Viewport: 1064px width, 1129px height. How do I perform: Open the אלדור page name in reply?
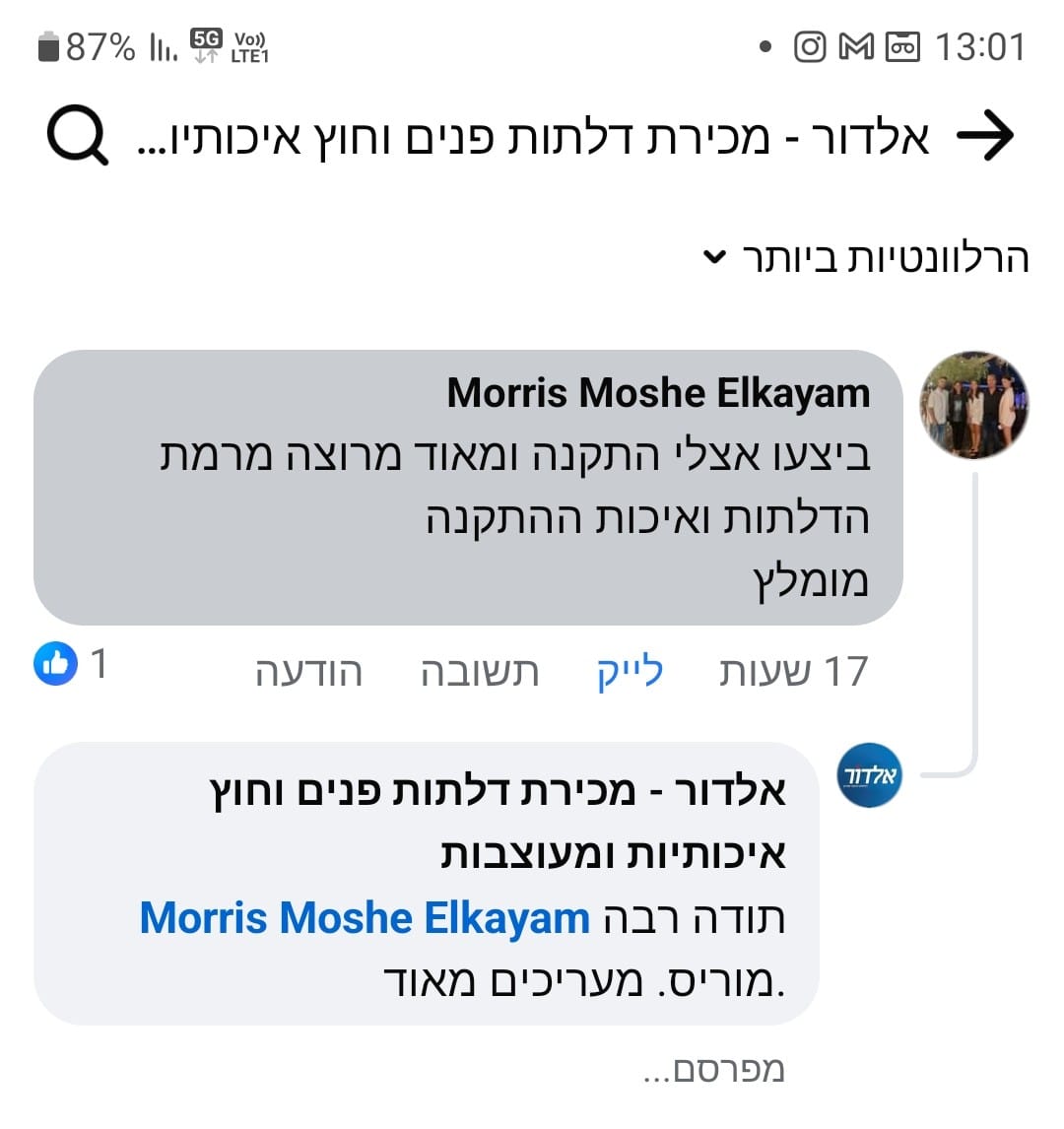tap(498, 822)
